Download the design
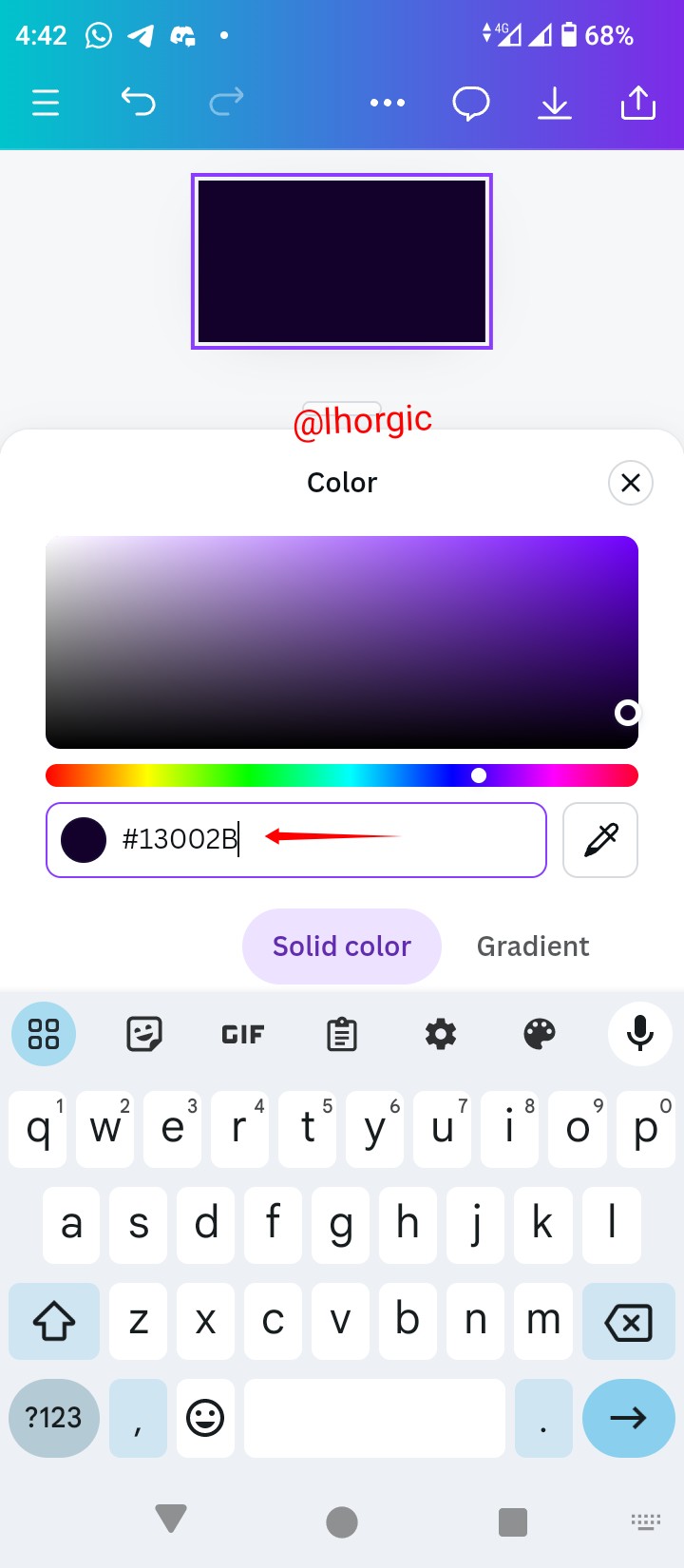684x1568 pixels. tap(555, 103)
